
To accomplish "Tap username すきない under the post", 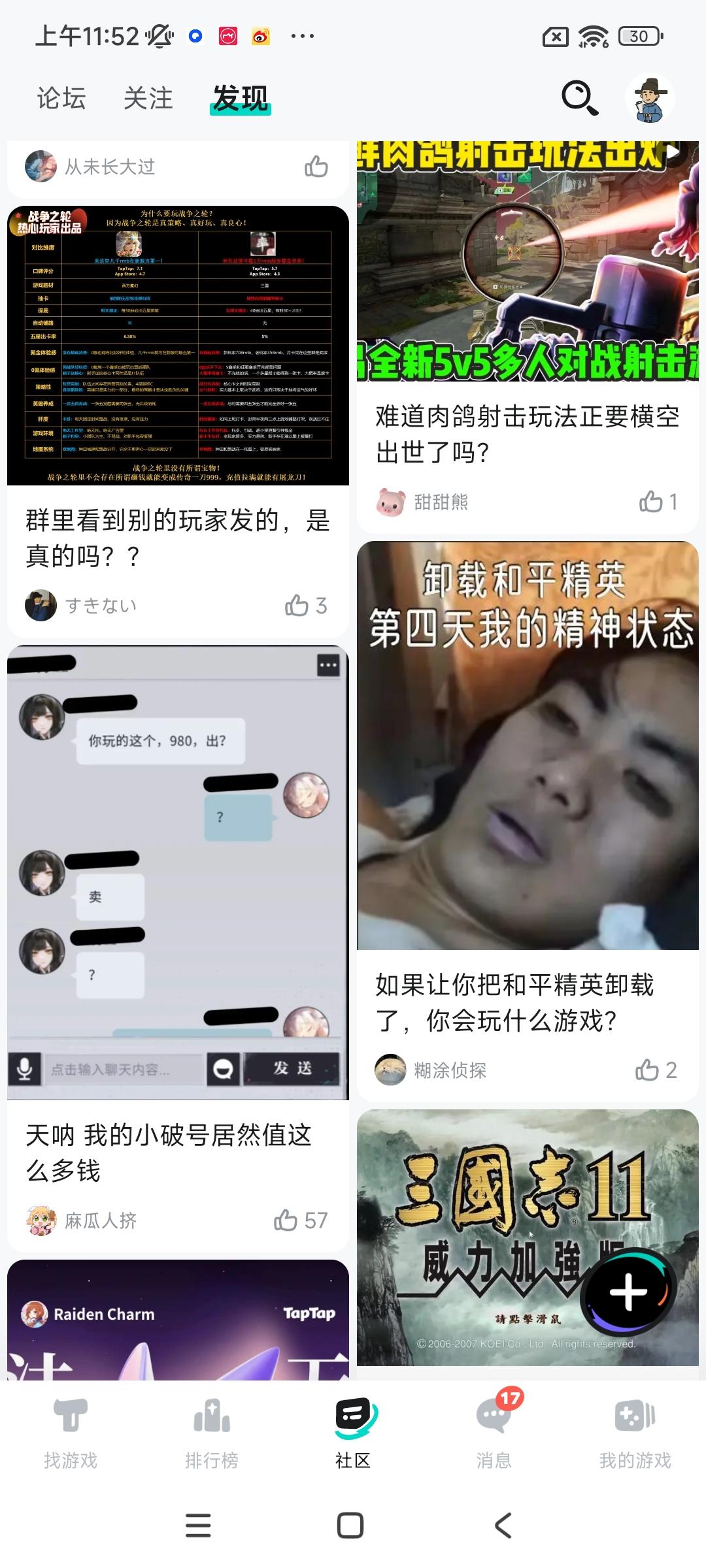I will coord(100,605).
